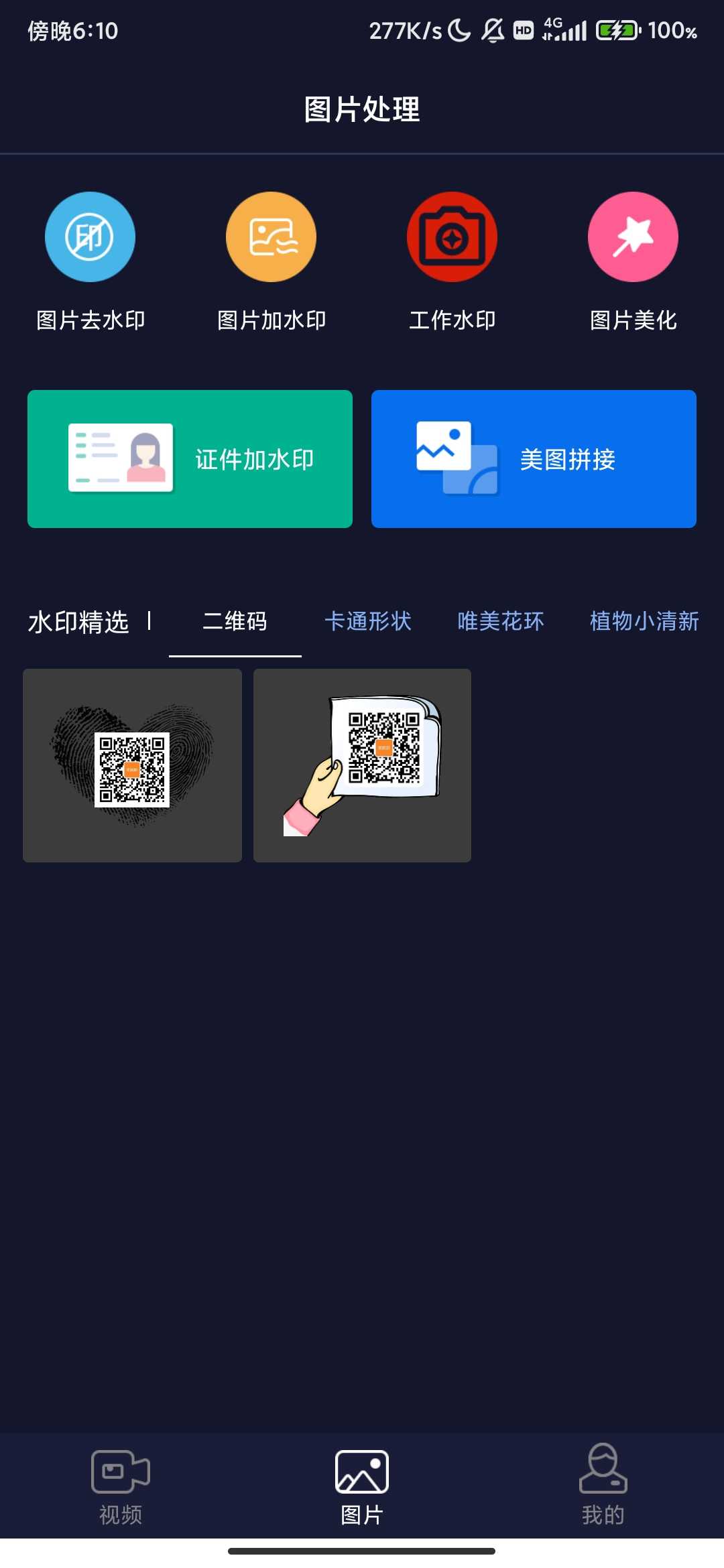Open the 图片加水印 add watermark tool

[271, 237]
